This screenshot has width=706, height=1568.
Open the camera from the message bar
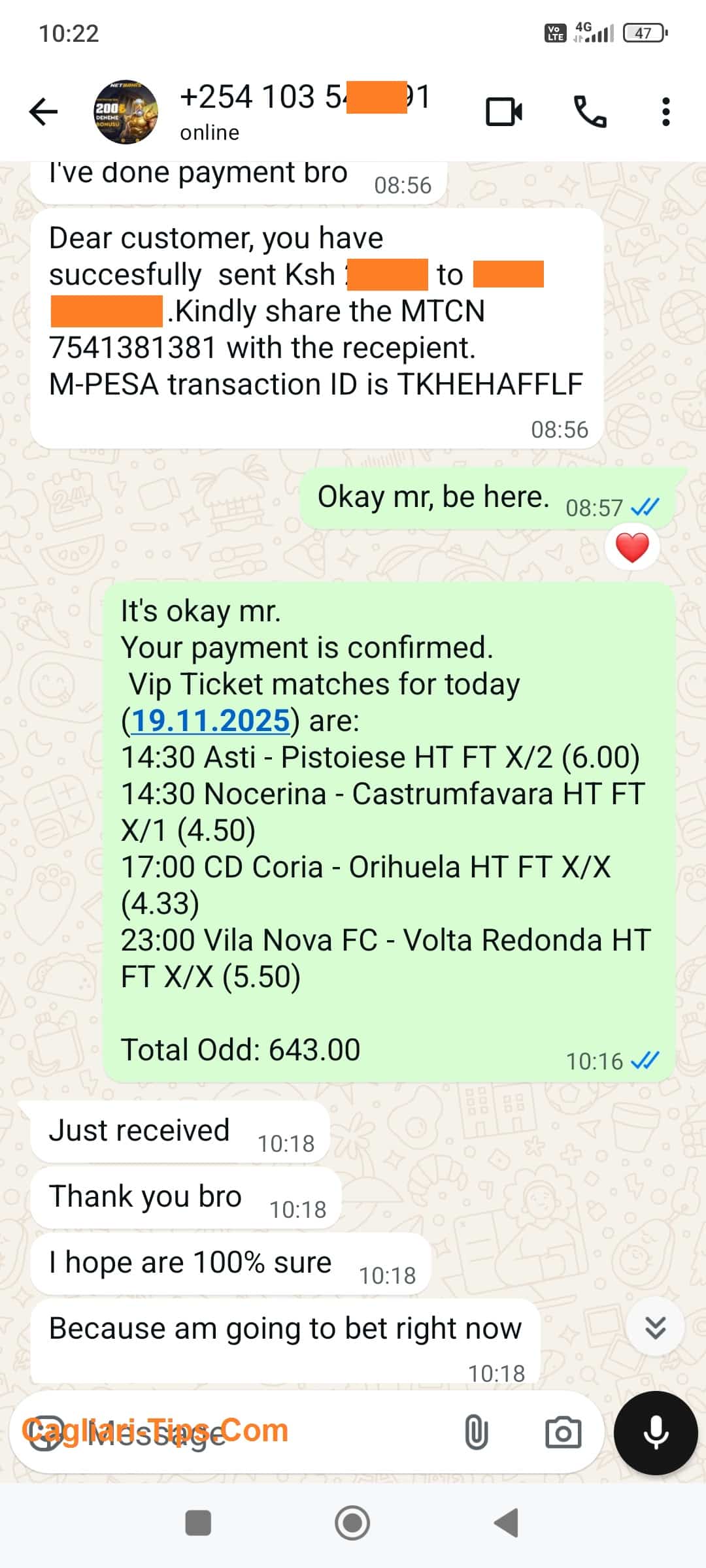(563, 1433)
